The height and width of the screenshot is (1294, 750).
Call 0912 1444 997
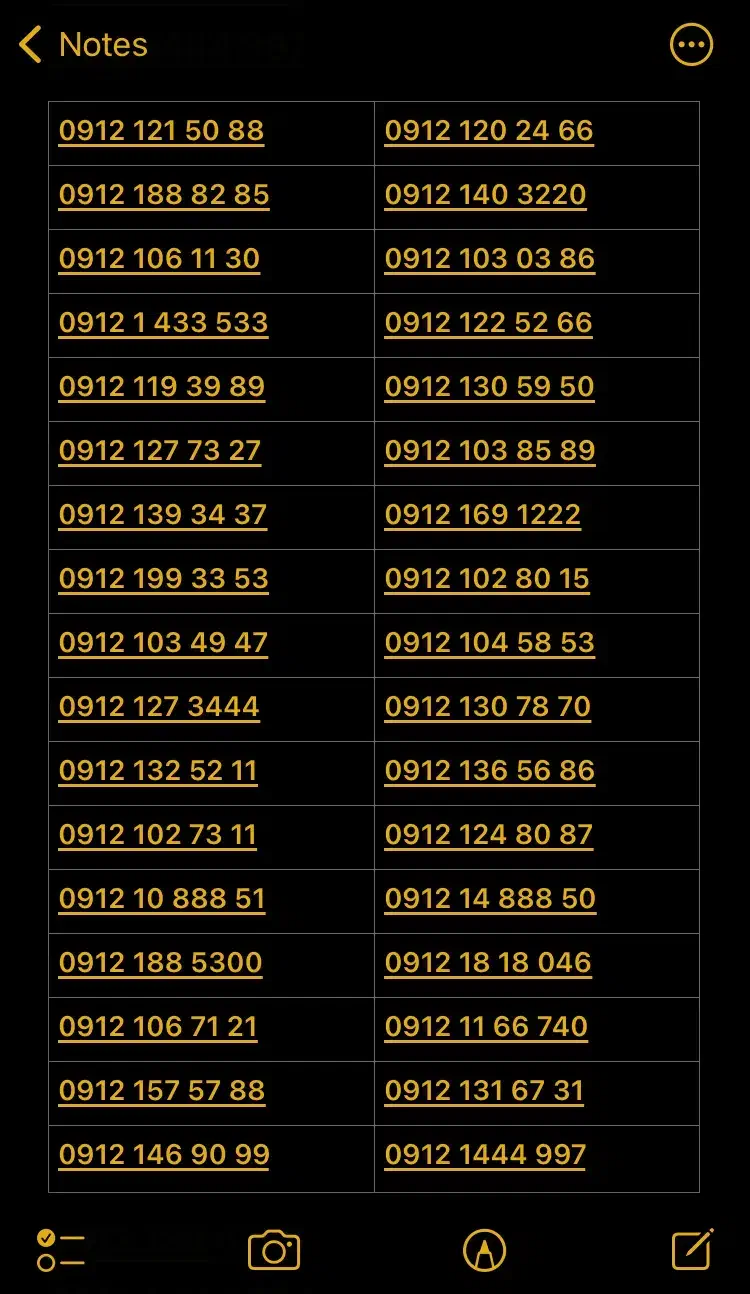tap(485, 1155)
